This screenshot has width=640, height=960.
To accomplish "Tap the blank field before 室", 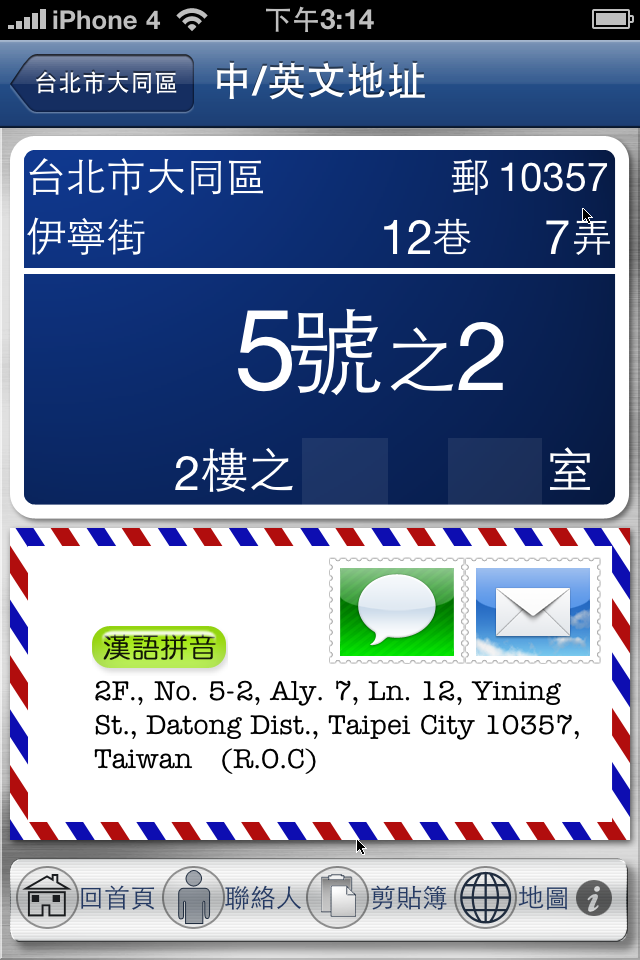I will click(494, 471).
